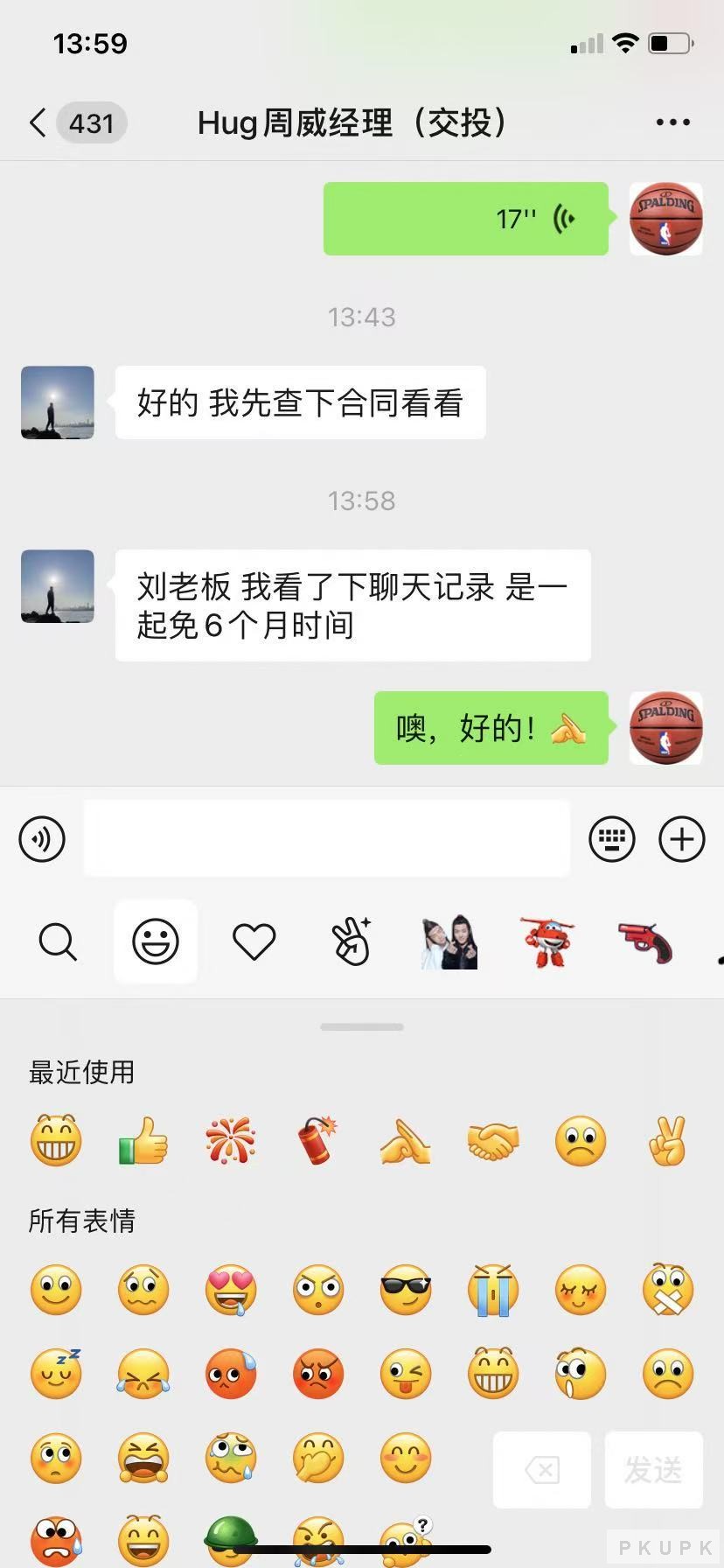Viewport: 724px width, 1568px height.
Task: Tap the message text field
Action: point(326,839)
